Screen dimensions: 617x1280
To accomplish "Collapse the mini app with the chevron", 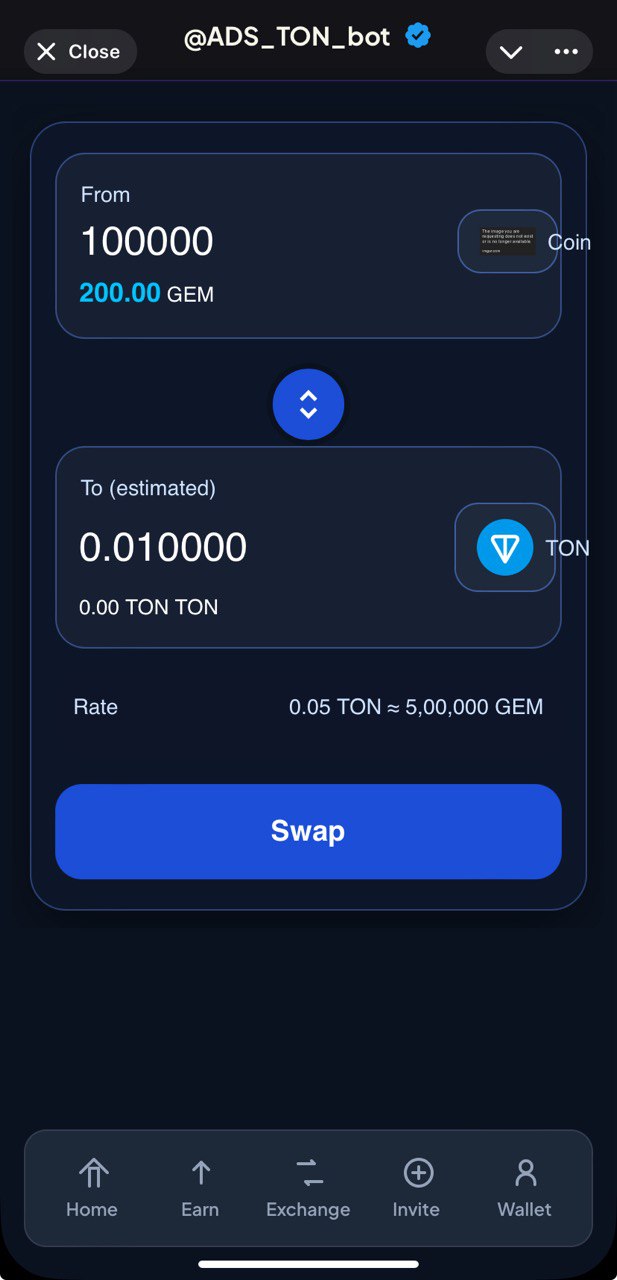I will point(511,52).
